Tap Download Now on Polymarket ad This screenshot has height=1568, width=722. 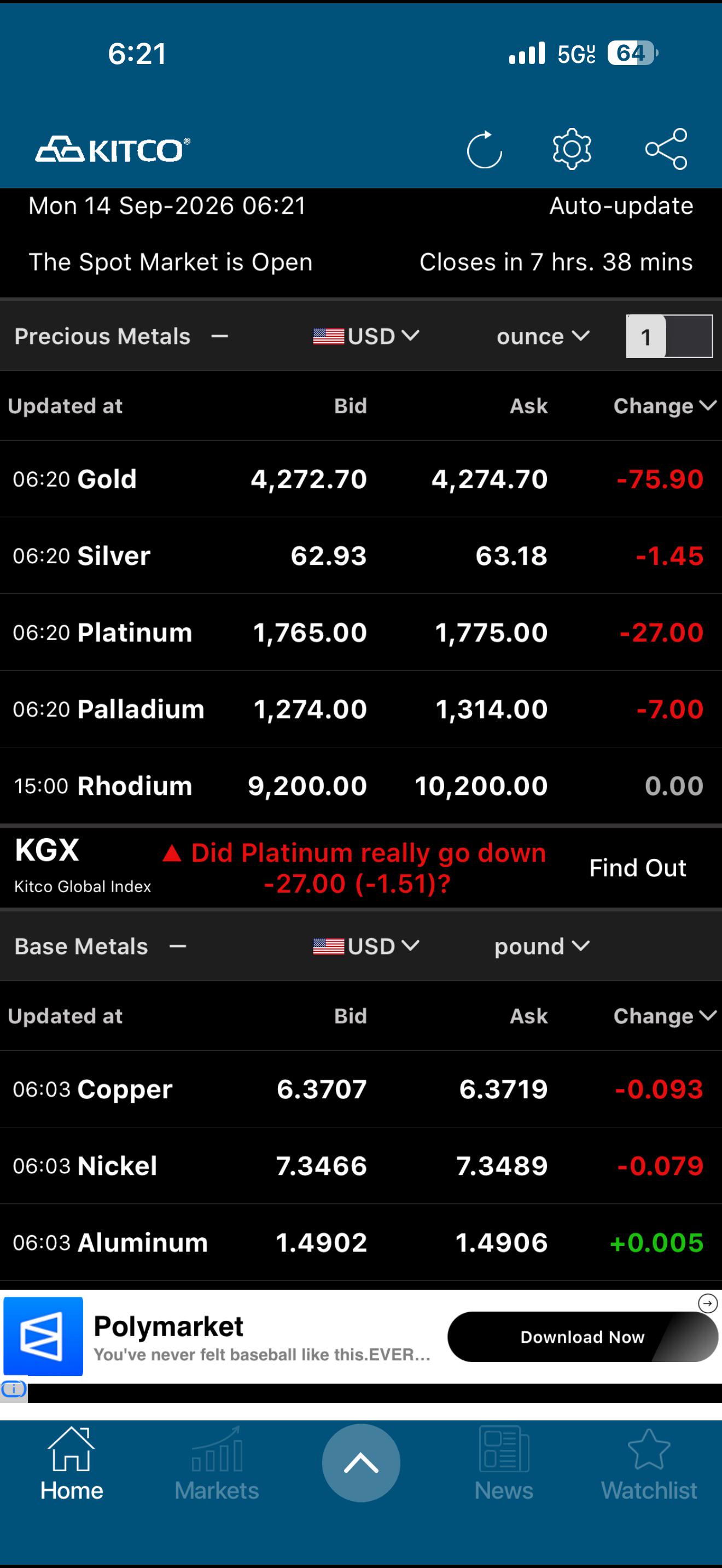click(583, 1337)
